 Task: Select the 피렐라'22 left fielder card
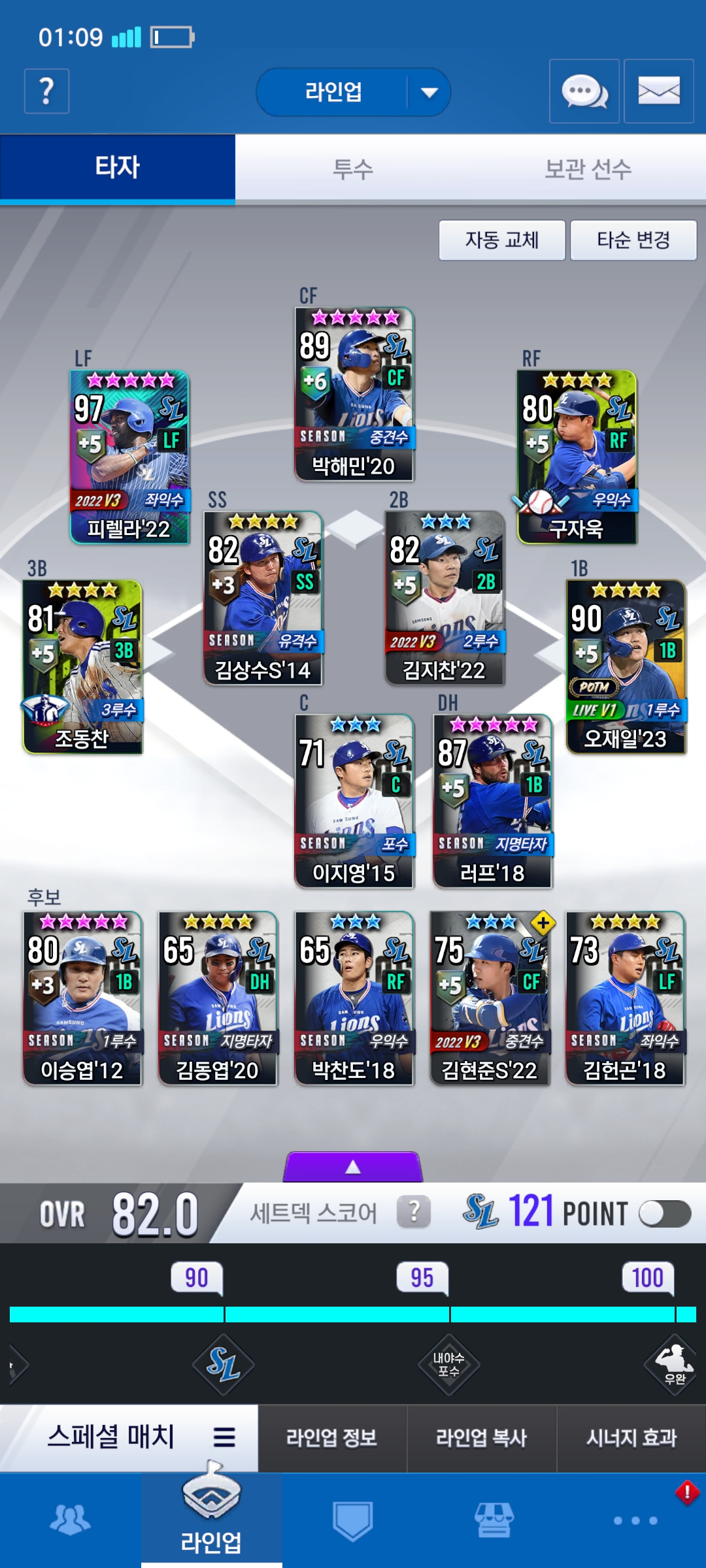pyautogui.click(x=129, y=457)
